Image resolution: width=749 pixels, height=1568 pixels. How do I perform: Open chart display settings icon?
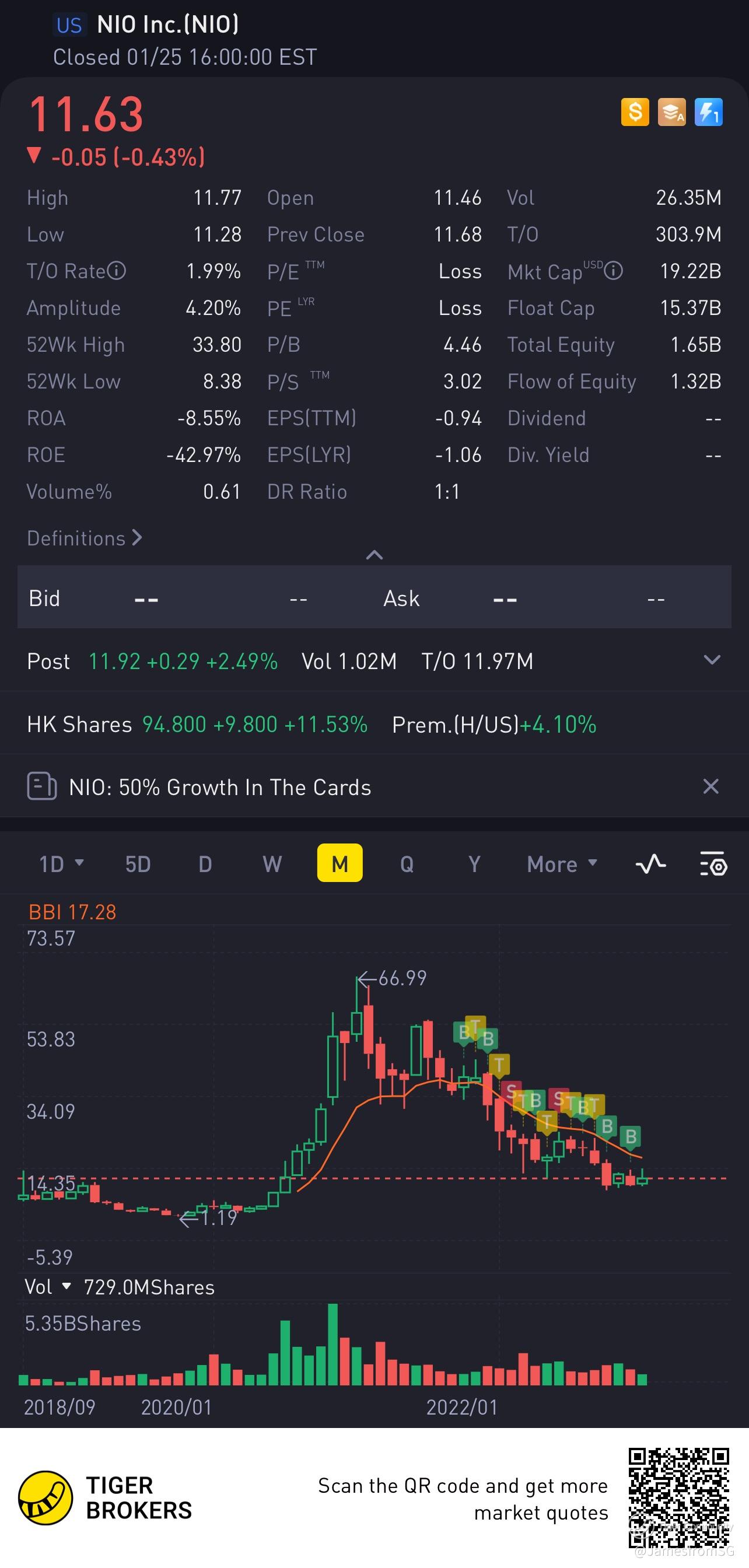coord(712,864)
